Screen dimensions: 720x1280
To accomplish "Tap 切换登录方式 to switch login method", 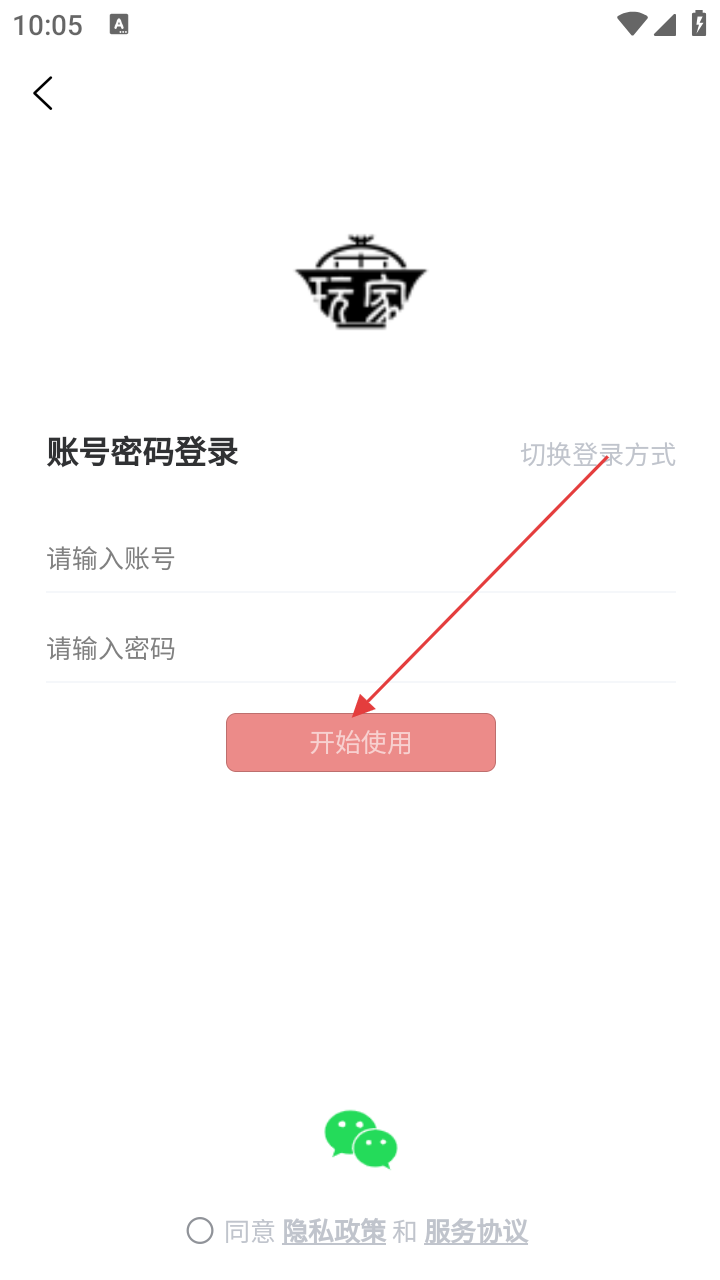I will pyautogui.click(x=597, y=454).
